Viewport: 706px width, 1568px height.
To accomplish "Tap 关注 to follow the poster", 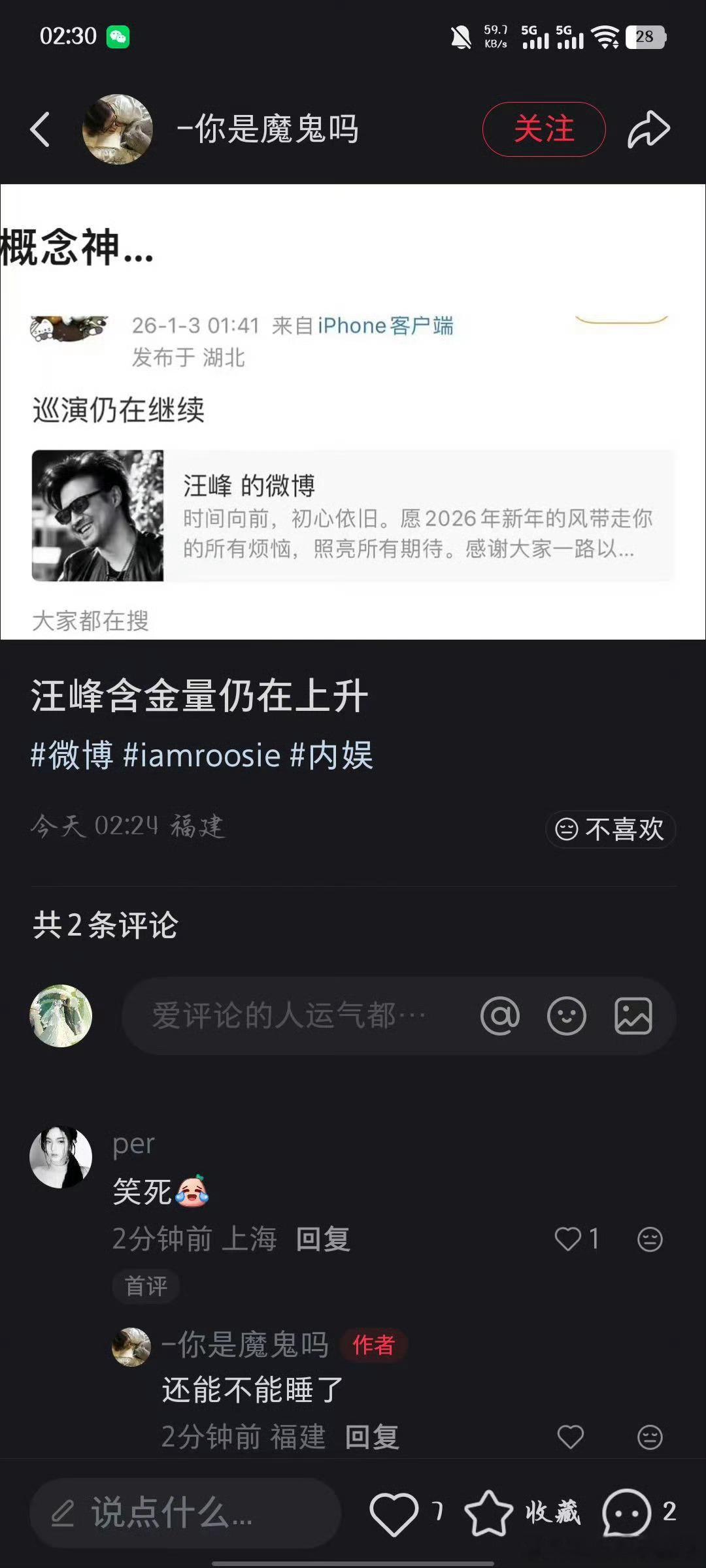I will point(545,129).
